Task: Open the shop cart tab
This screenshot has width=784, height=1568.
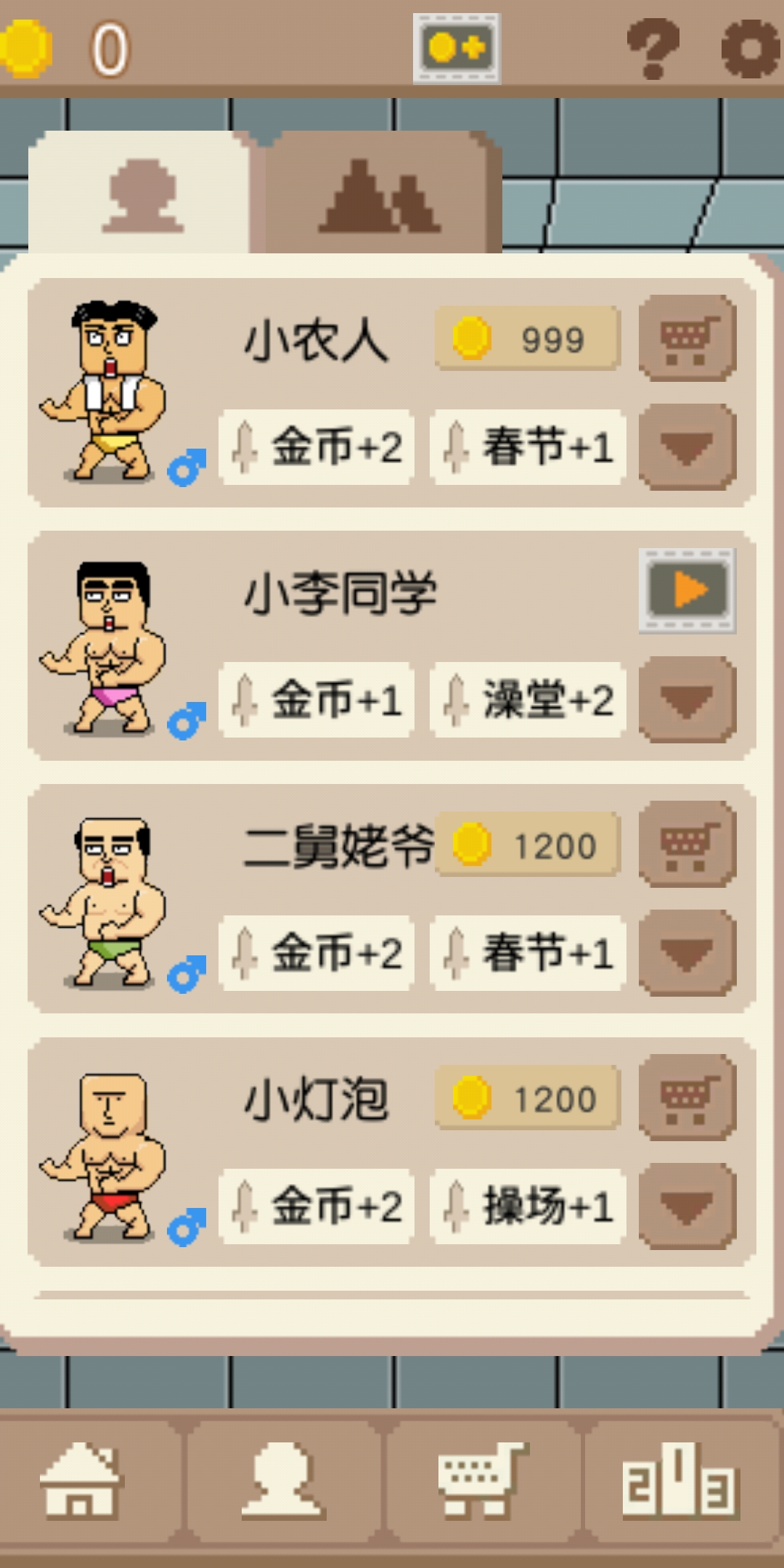Action: coord(481,1481)
